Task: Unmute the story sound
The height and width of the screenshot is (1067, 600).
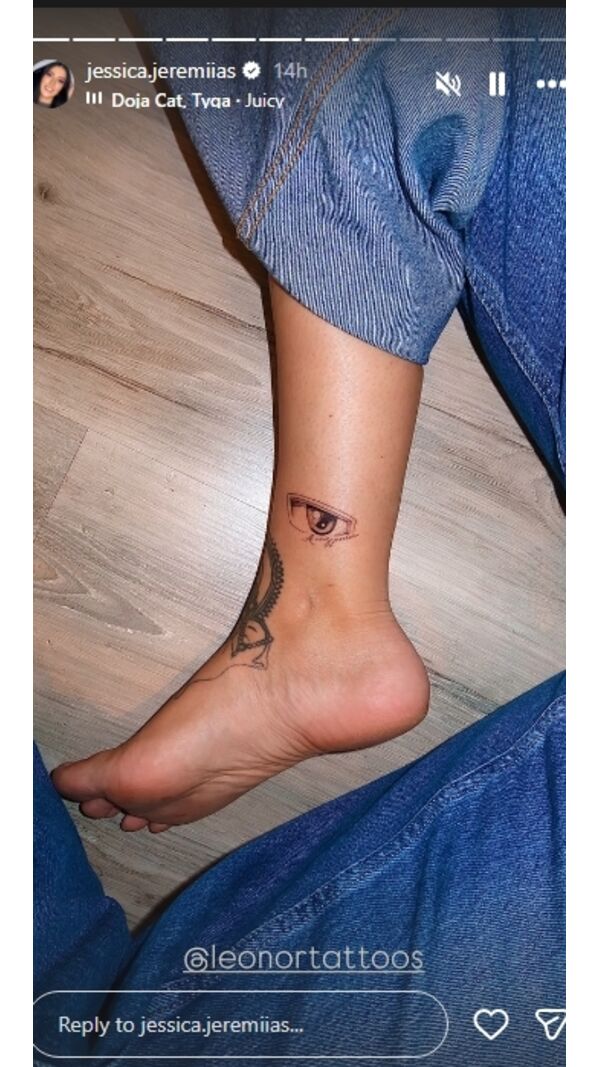Action: [448, 84]
